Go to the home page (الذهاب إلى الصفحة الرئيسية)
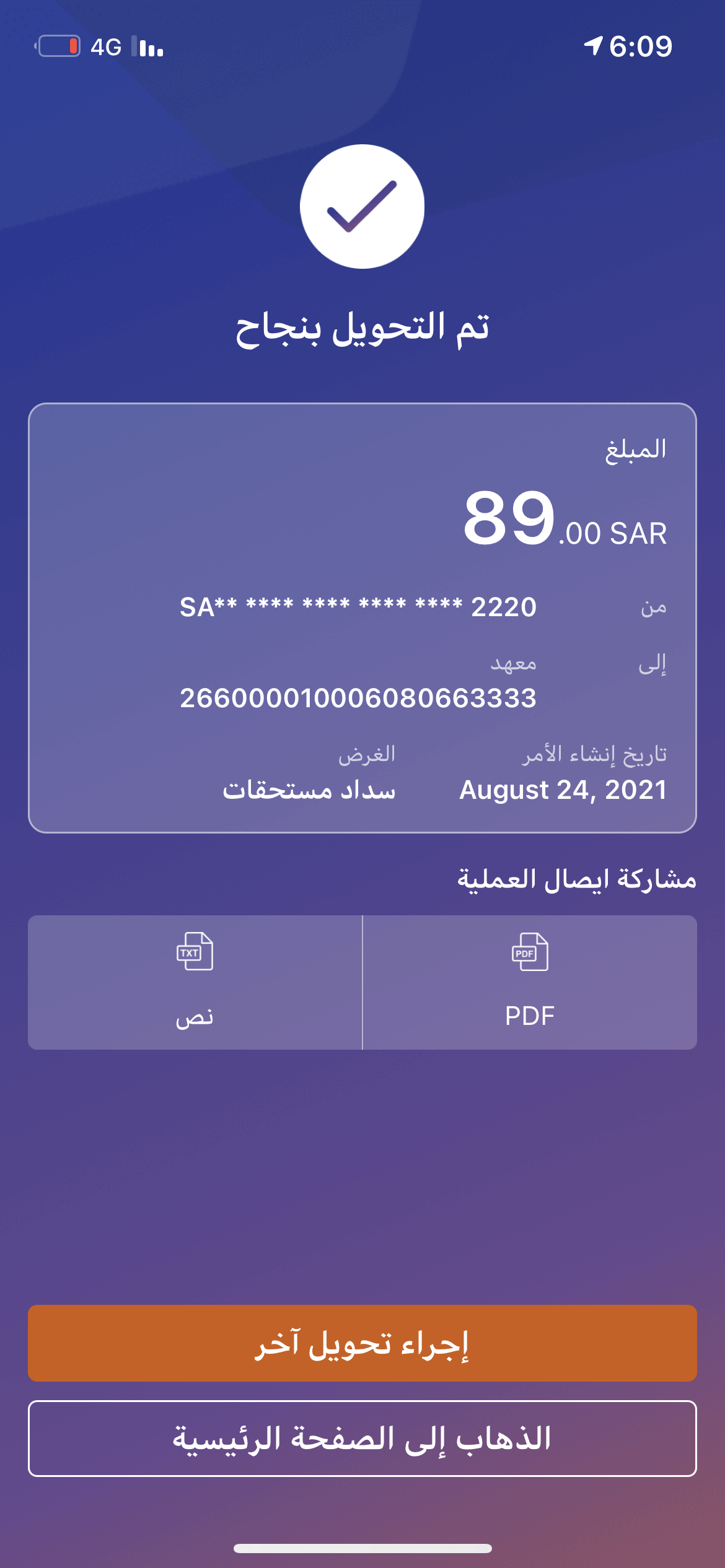 (x=362, y=1438)
